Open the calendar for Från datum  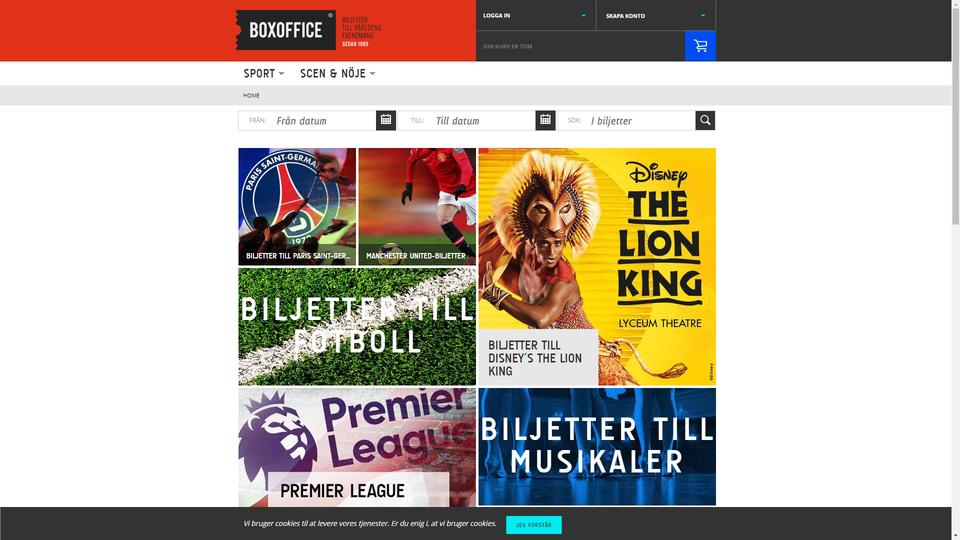[x=386, y=120]
